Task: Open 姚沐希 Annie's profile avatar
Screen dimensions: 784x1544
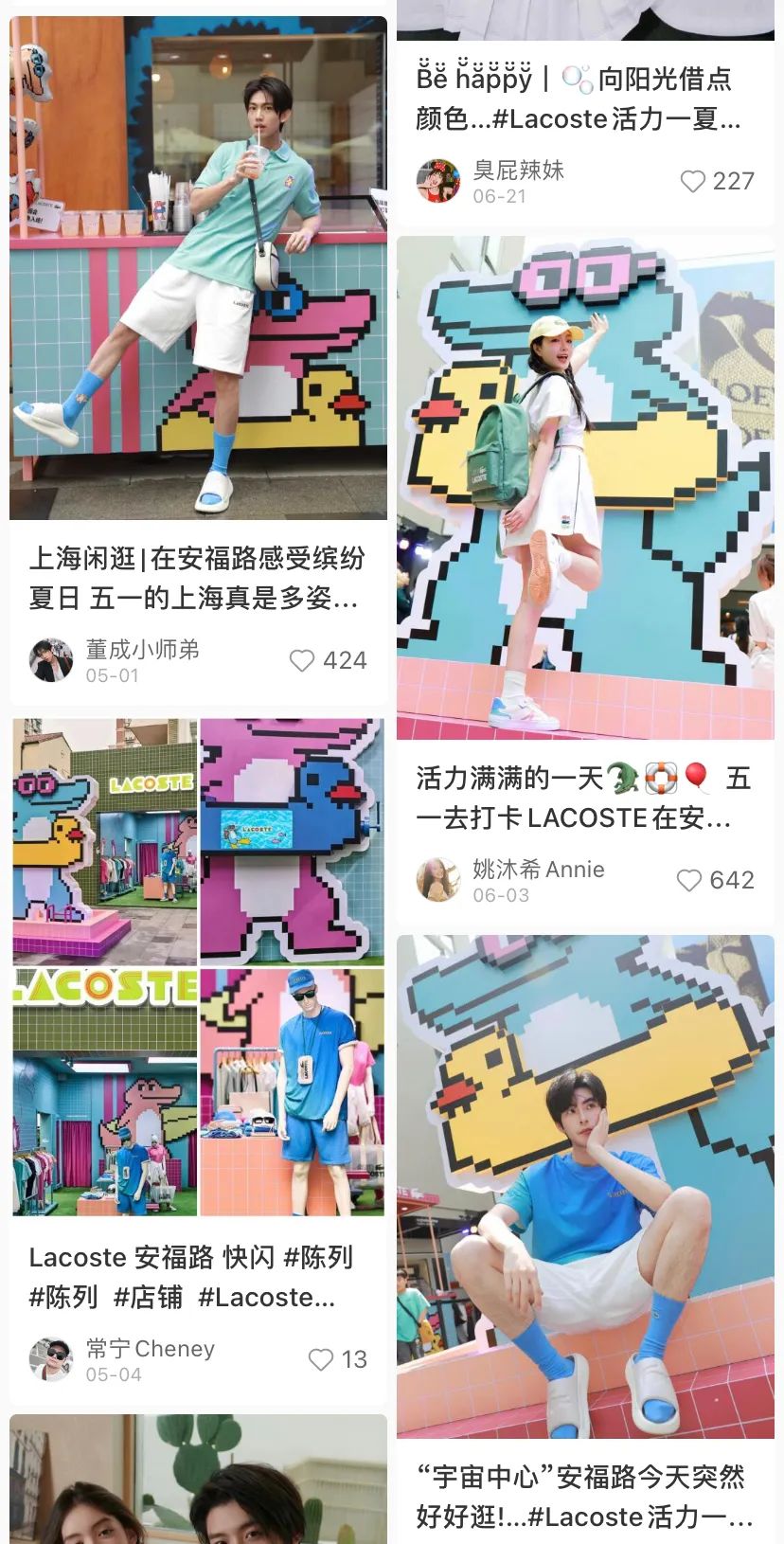Action: click(438, 880)
